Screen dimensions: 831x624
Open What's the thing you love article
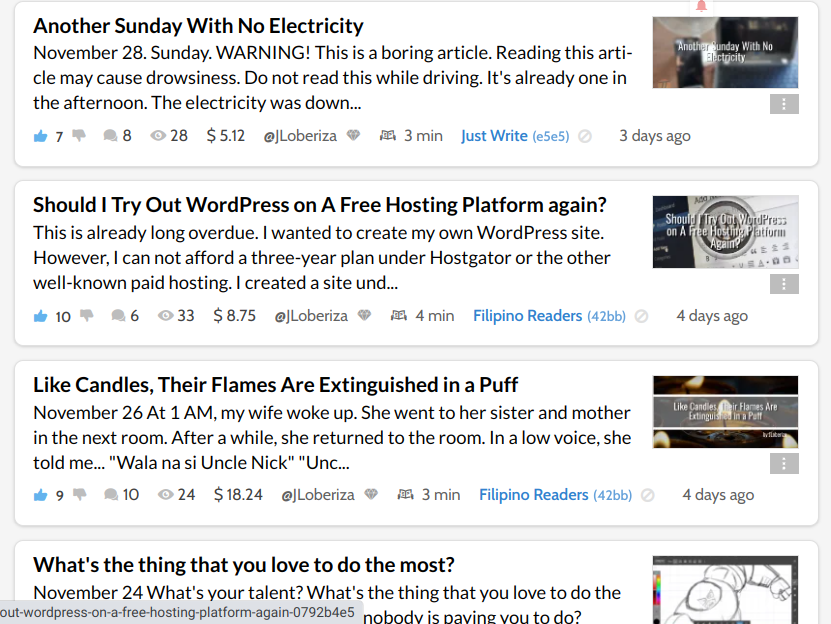pos(244,565)
